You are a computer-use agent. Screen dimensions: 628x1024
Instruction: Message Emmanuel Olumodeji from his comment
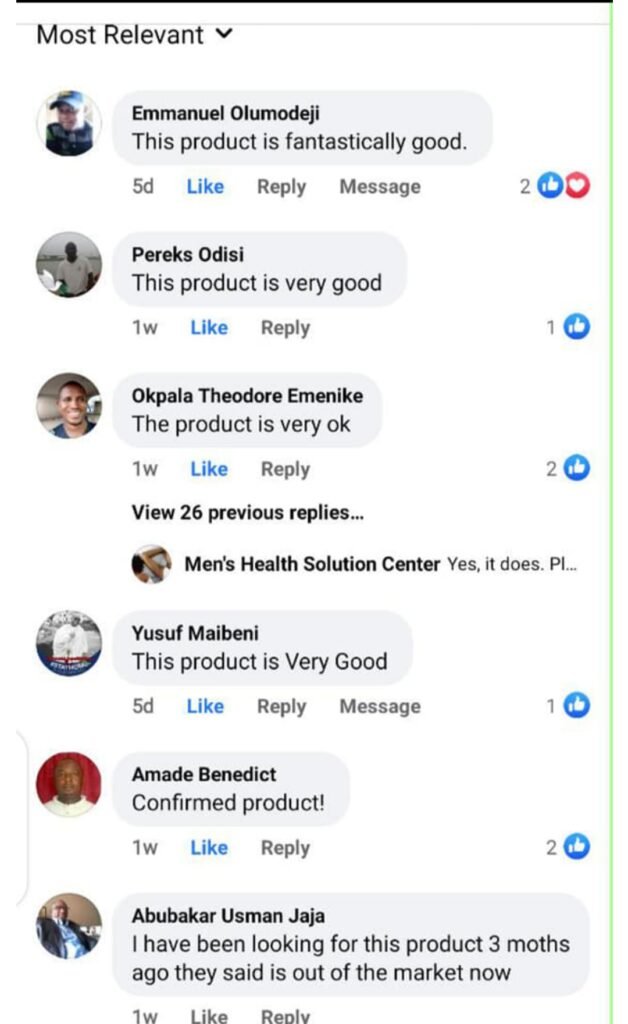(x=379, y=186)
